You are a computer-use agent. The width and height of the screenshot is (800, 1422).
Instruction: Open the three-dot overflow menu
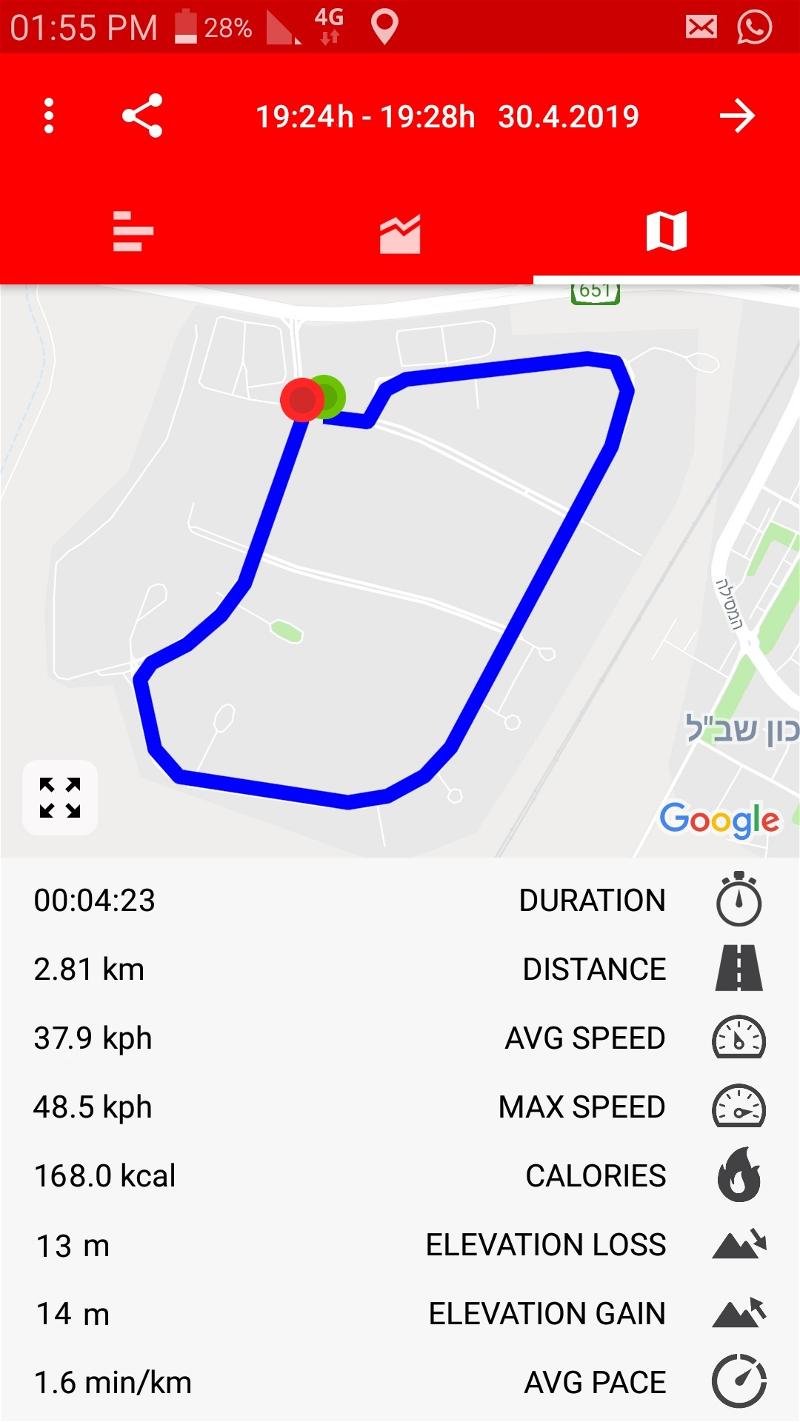click(49, 116)
